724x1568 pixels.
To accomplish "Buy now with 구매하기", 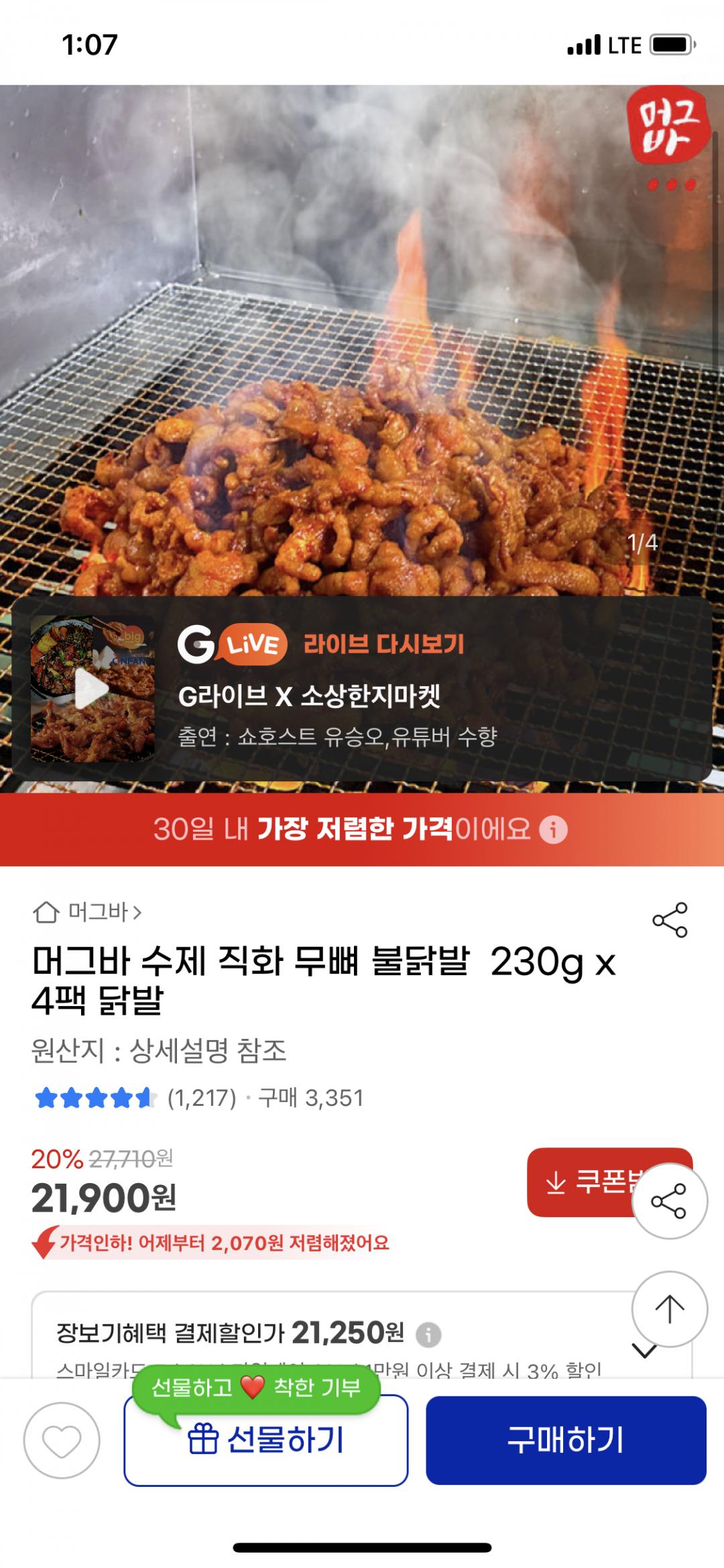I will pos(566,1441).
